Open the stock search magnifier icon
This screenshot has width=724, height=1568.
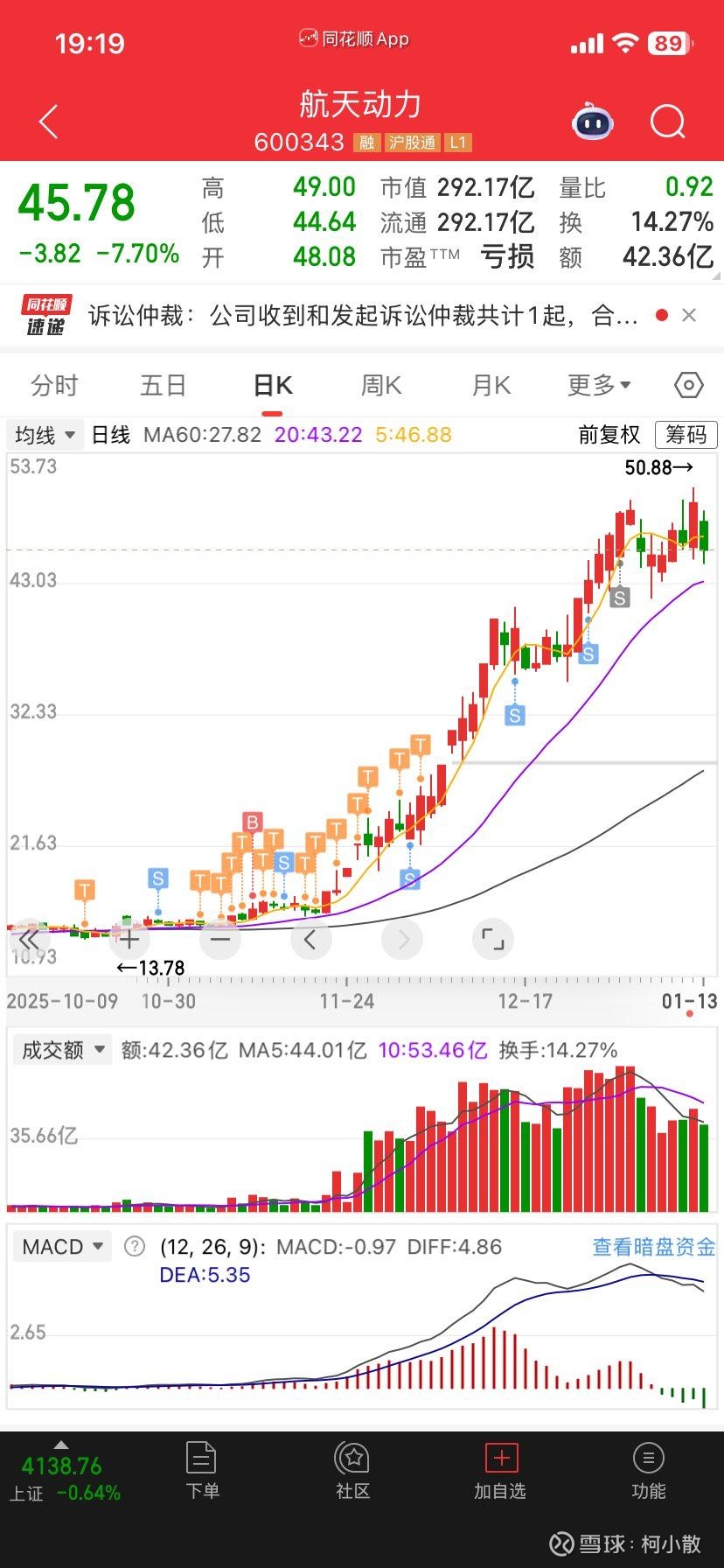click(667, 121)
